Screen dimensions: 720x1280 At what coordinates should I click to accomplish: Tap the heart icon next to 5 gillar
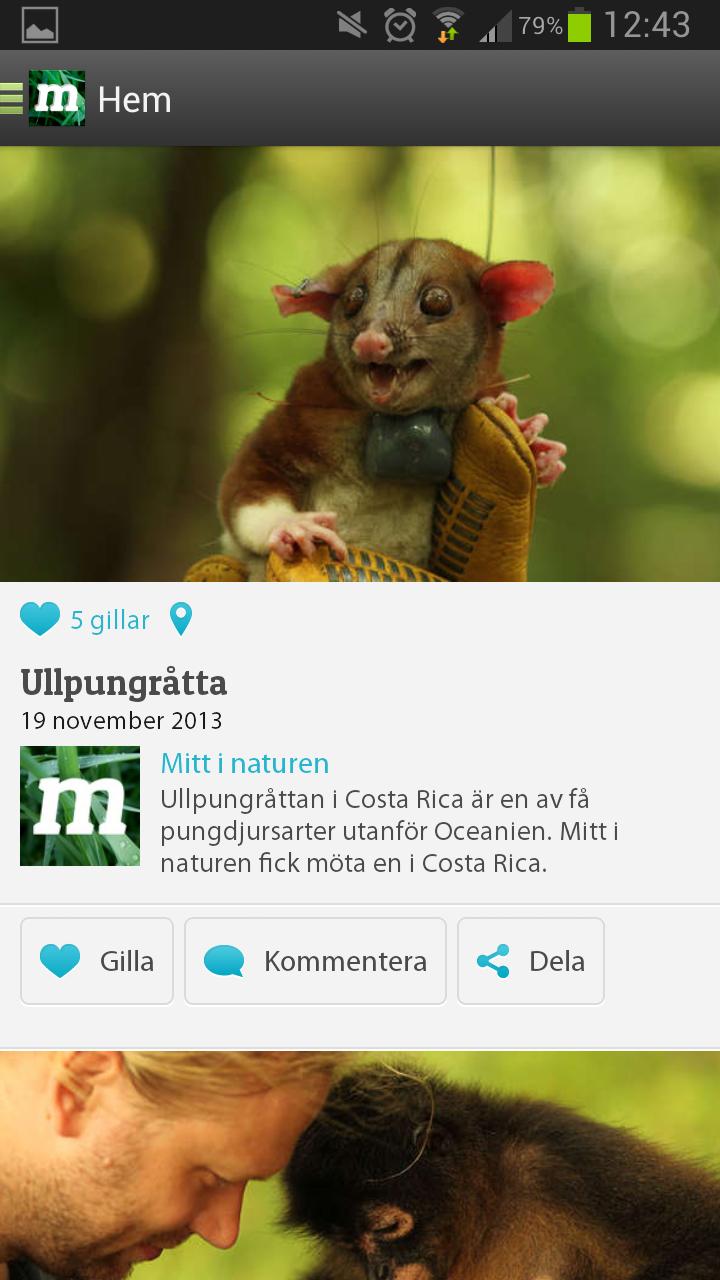pyautogui.click(x=38, y=619)
